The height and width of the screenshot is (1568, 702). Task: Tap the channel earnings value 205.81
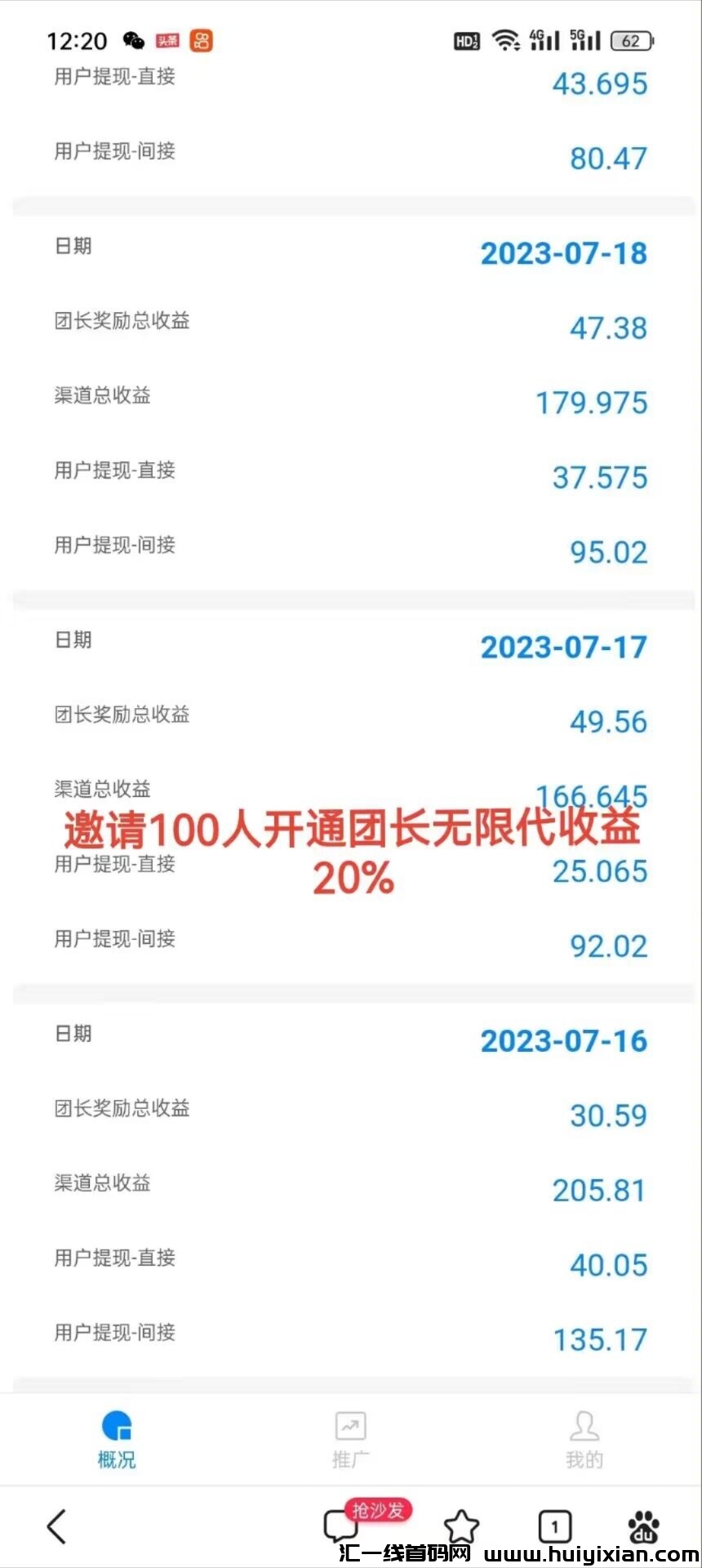[598, 1191]
